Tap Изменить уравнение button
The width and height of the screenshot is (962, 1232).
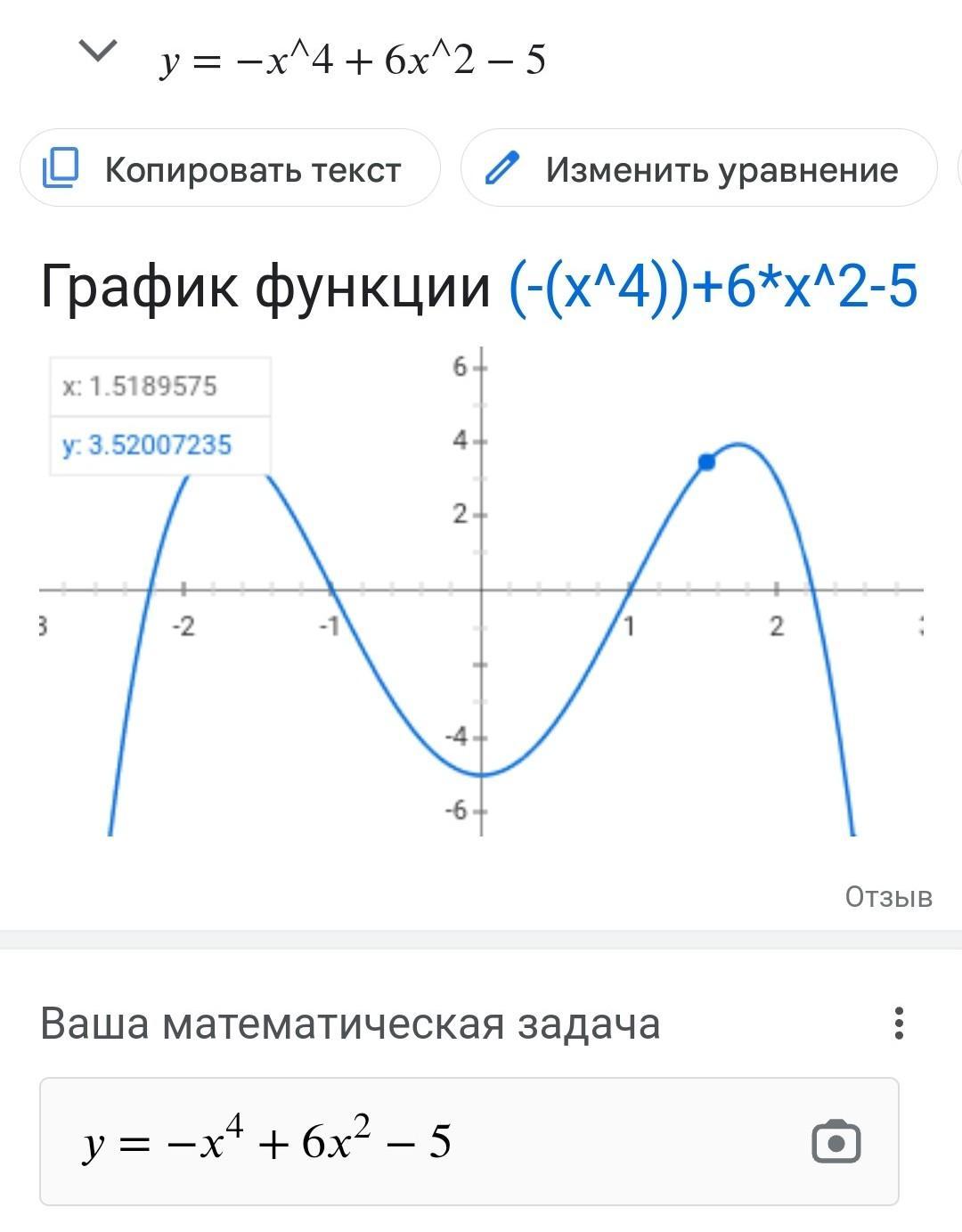(698, 168)
